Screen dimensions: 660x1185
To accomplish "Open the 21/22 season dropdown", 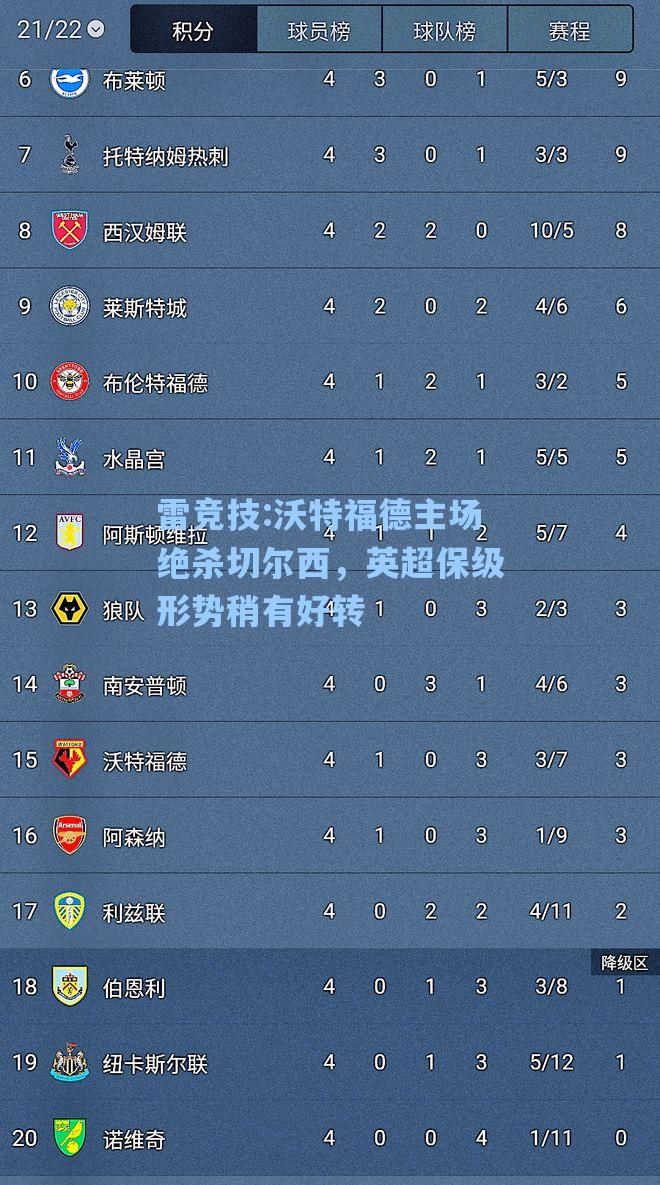I will point(61,29).
